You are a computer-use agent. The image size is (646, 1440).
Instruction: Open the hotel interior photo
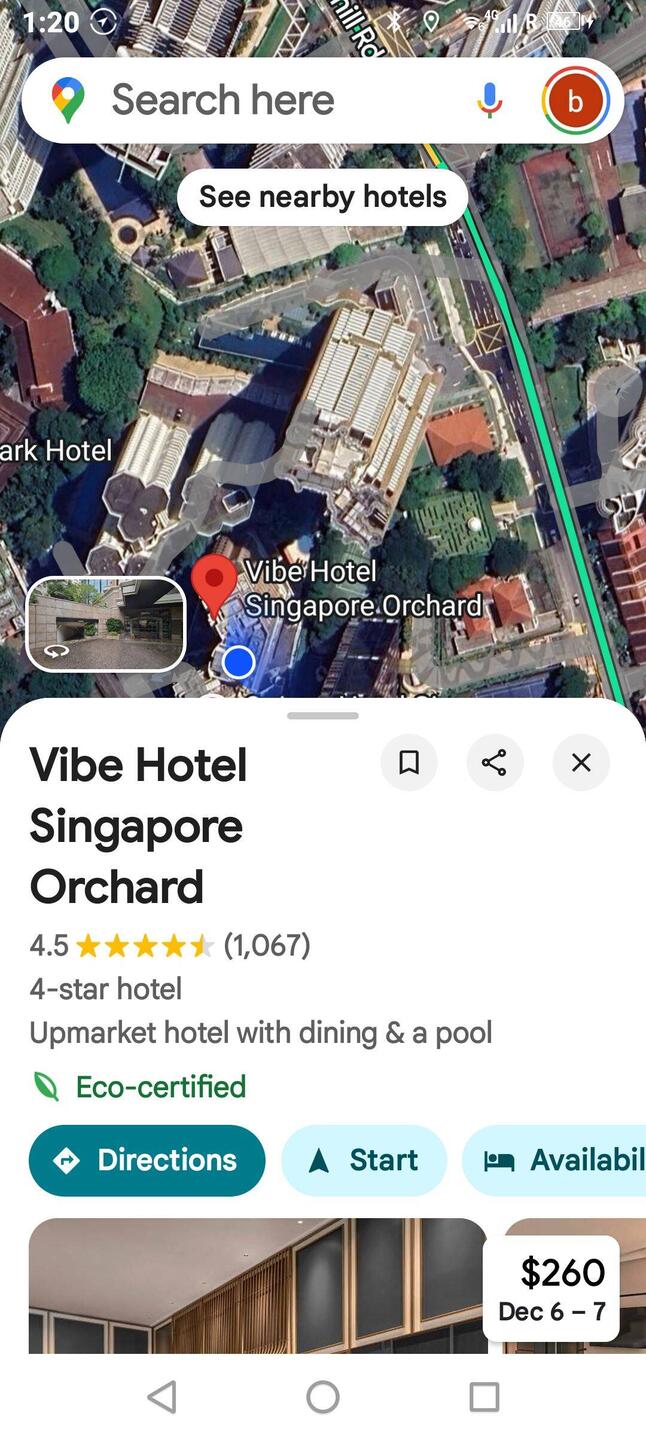tap(257, 1285)
